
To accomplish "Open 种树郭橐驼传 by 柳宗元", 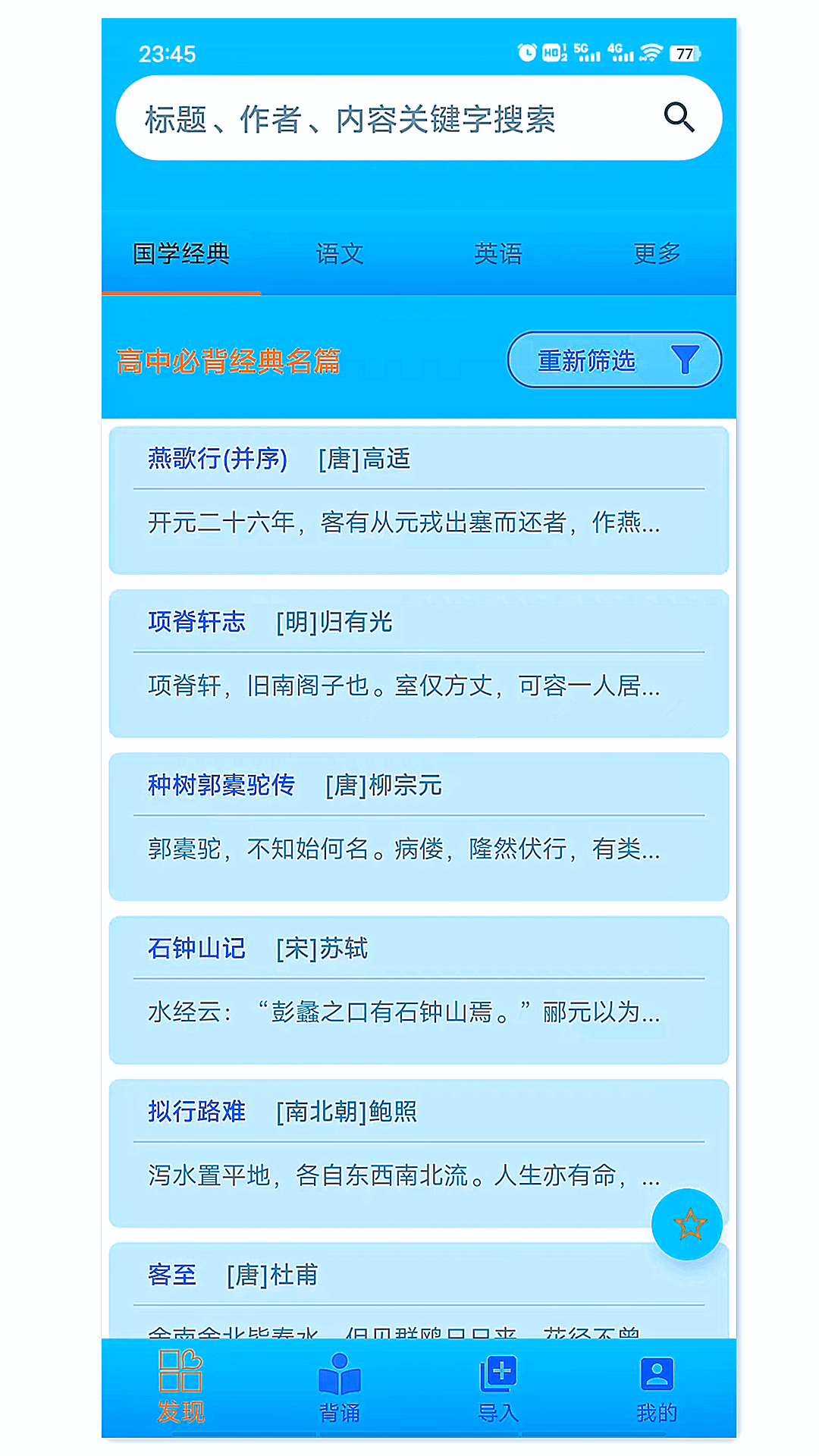I will [x=419, y=827].
